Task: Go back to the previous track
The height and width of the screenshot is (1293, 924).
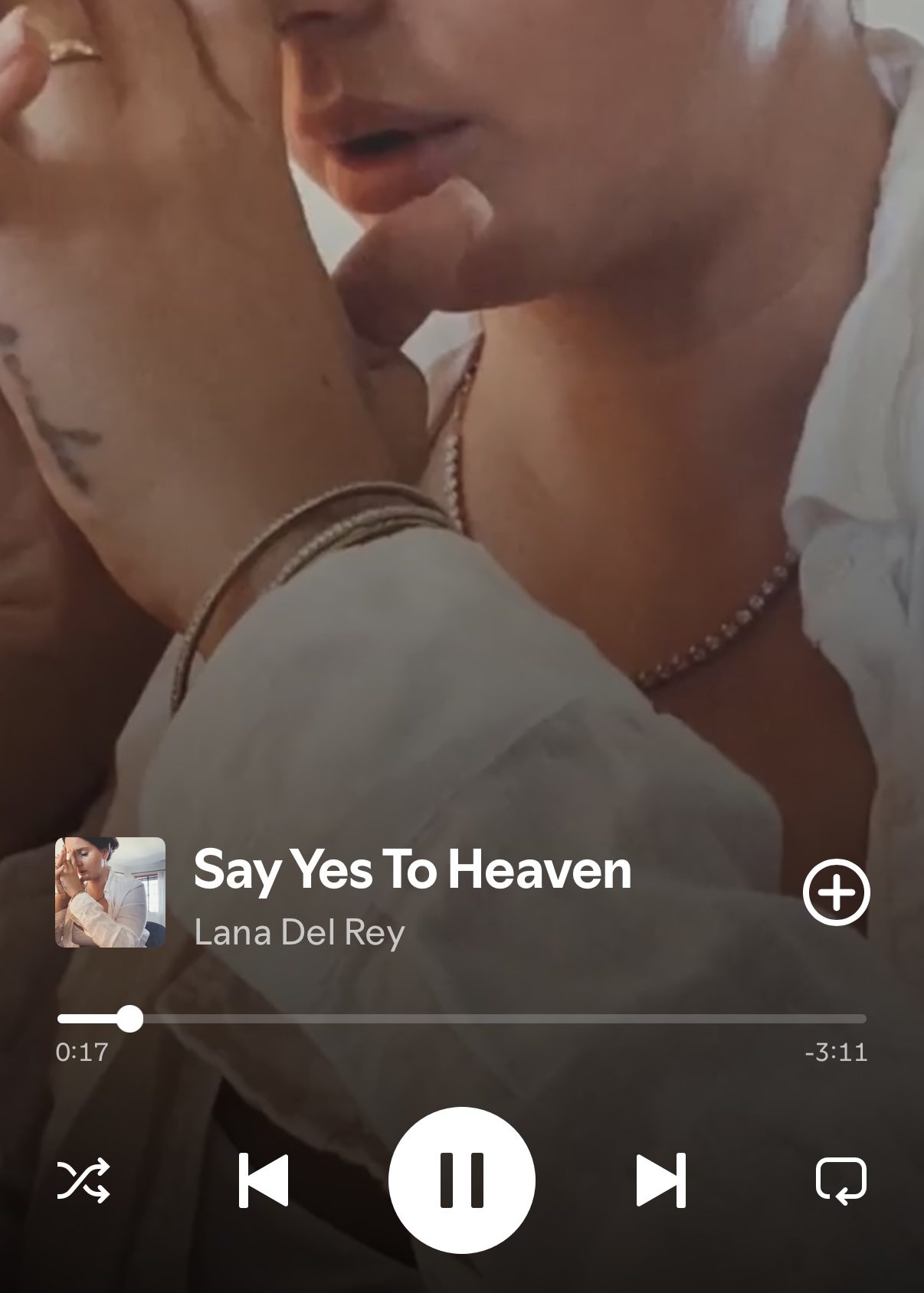Action: pos(264,1180)
